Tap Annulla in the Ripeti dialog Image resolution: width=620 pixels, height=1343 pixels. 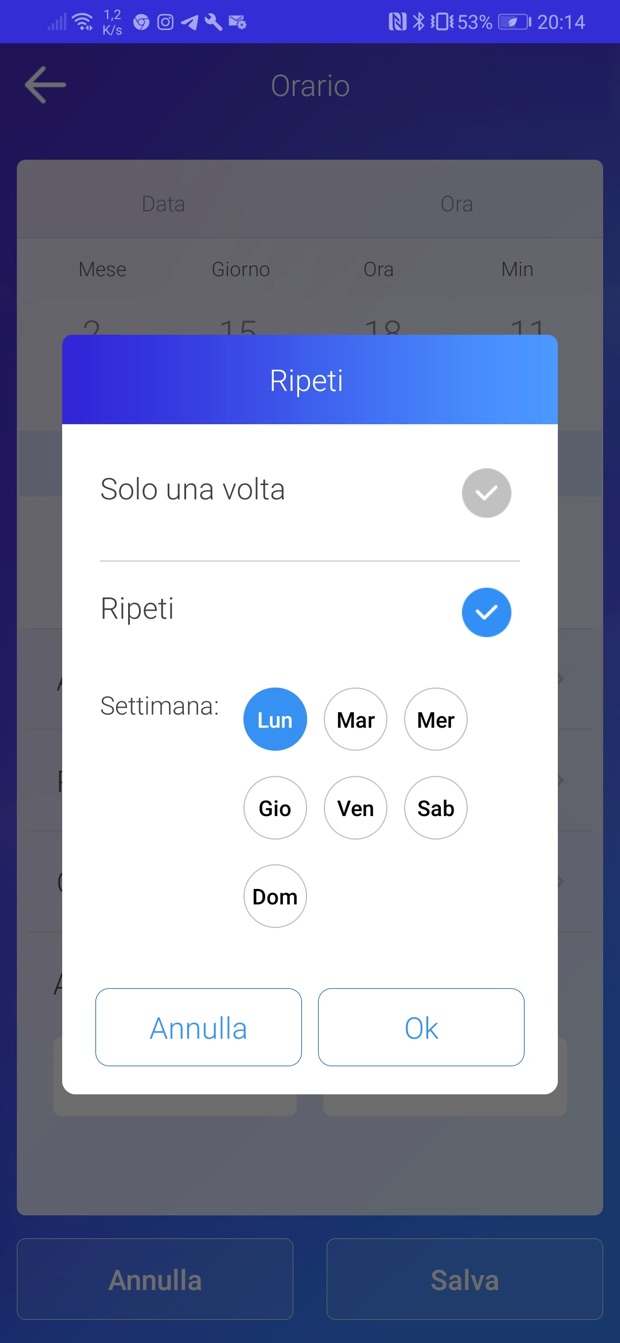pos(198,1027)
